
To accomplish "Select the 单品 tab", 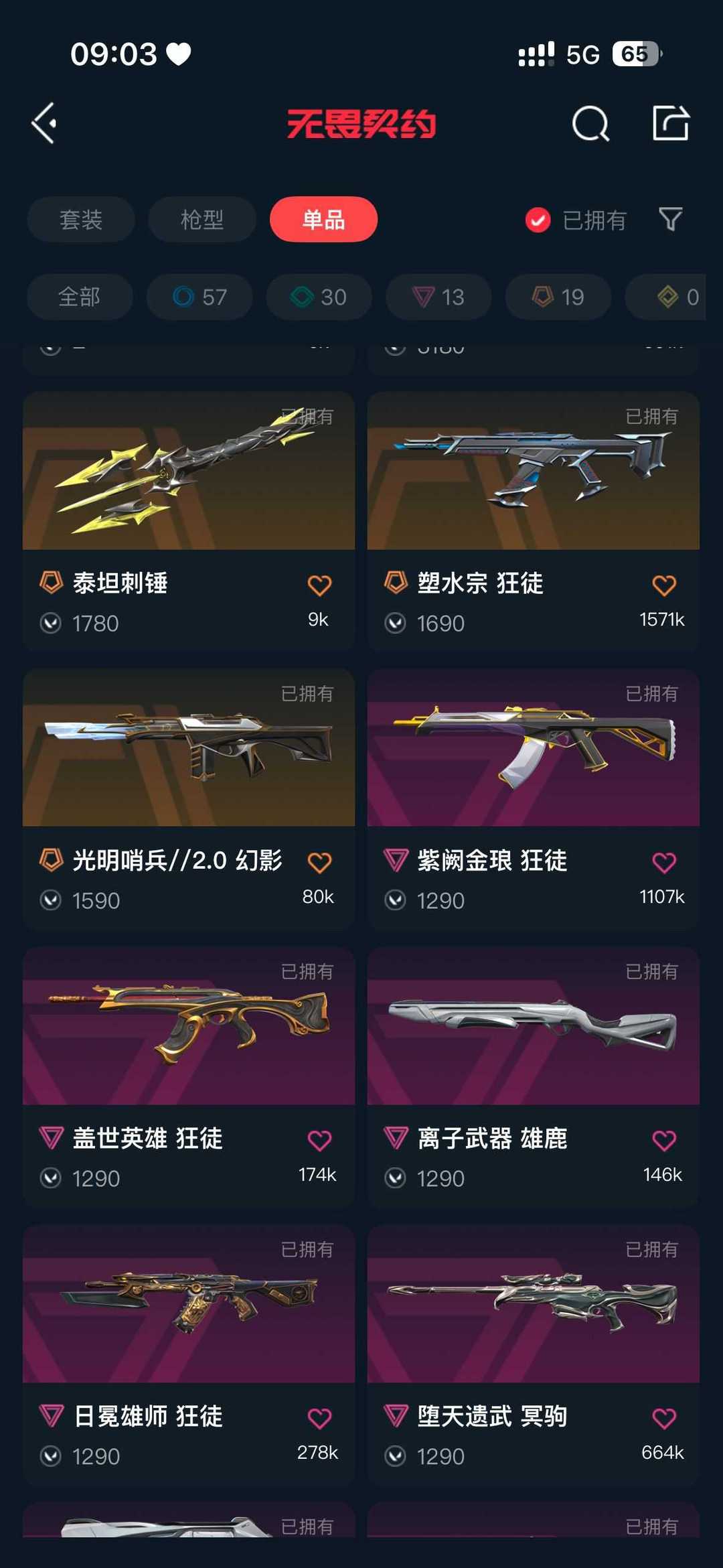I will [323, 220].
